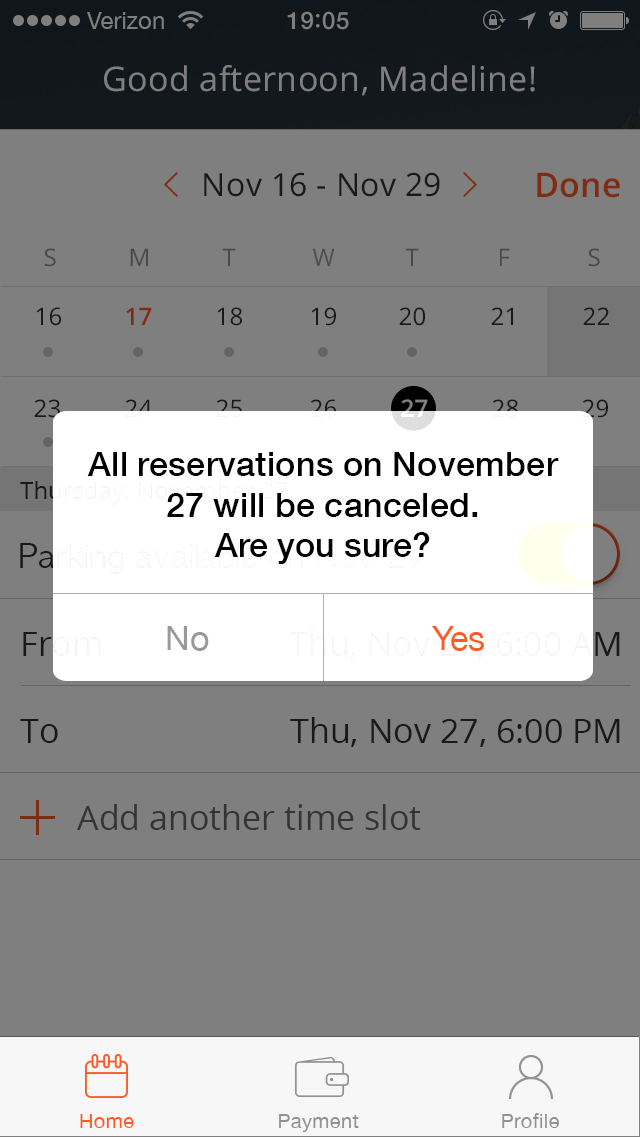640x1137 pixels.
Task: Open the Profile tab
Action: [530, 1091]
